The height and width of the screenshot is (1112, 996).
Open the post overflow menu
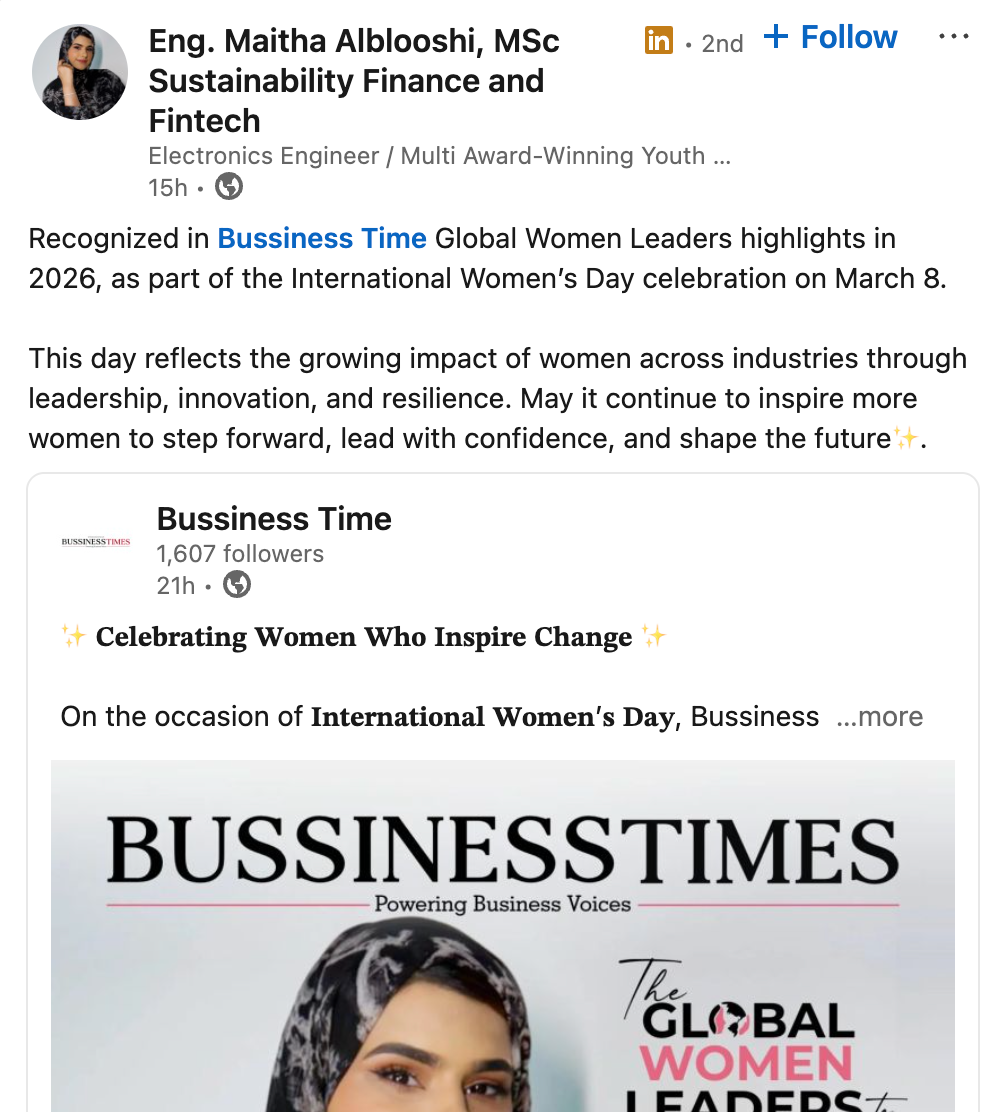953,37
